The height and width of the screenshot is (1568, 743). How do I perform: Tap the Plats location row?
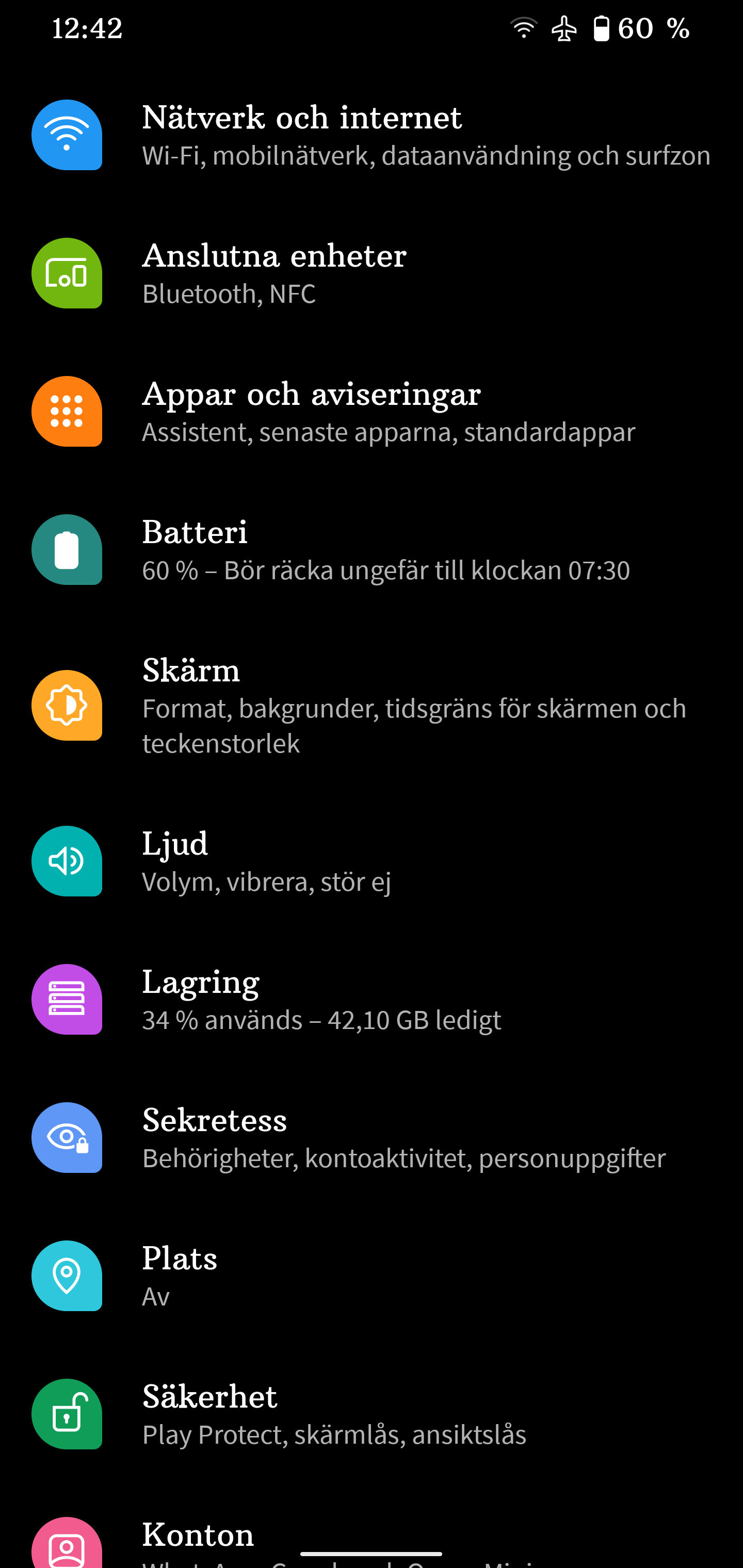372,1276
